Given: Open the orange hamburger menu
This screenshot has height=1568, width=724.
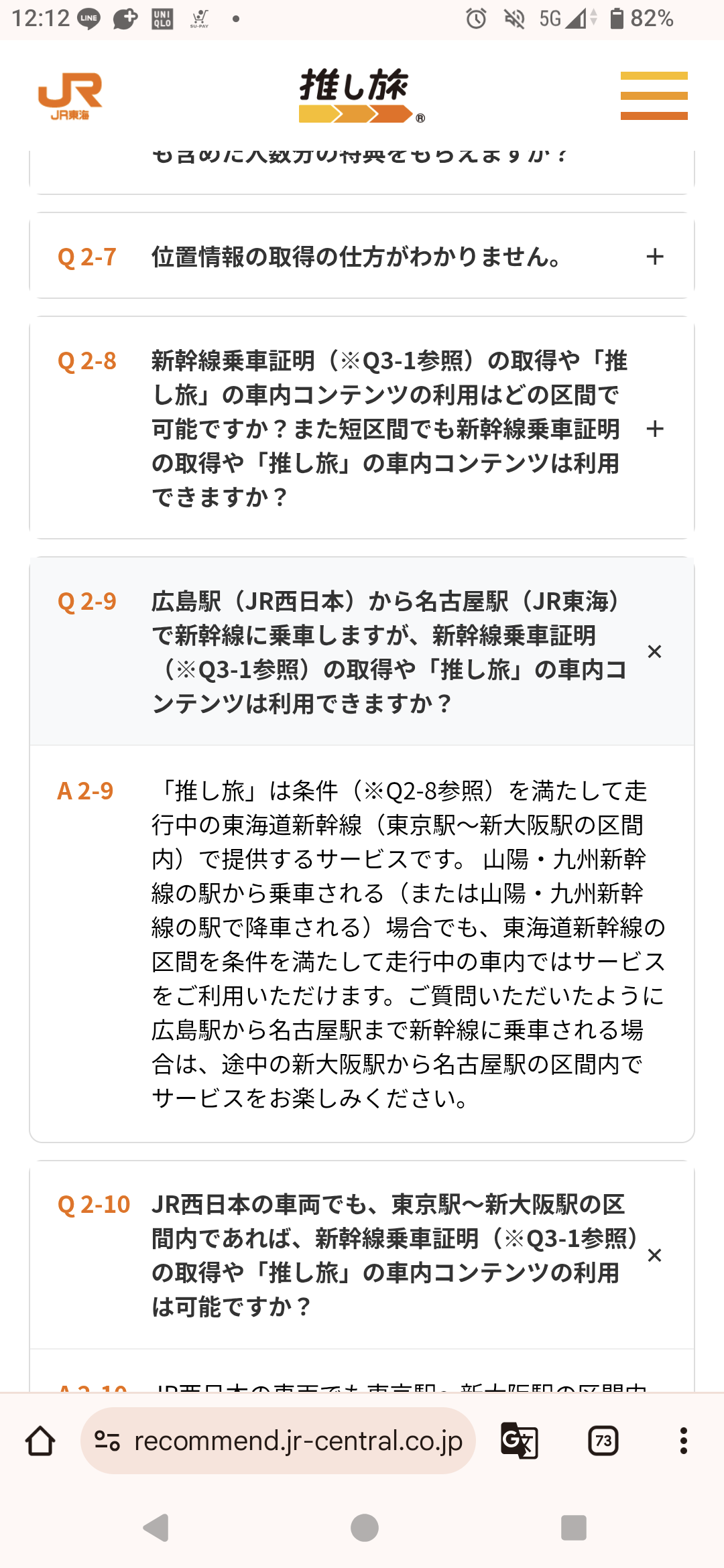Looking at the screenshot, I should 654,96.
